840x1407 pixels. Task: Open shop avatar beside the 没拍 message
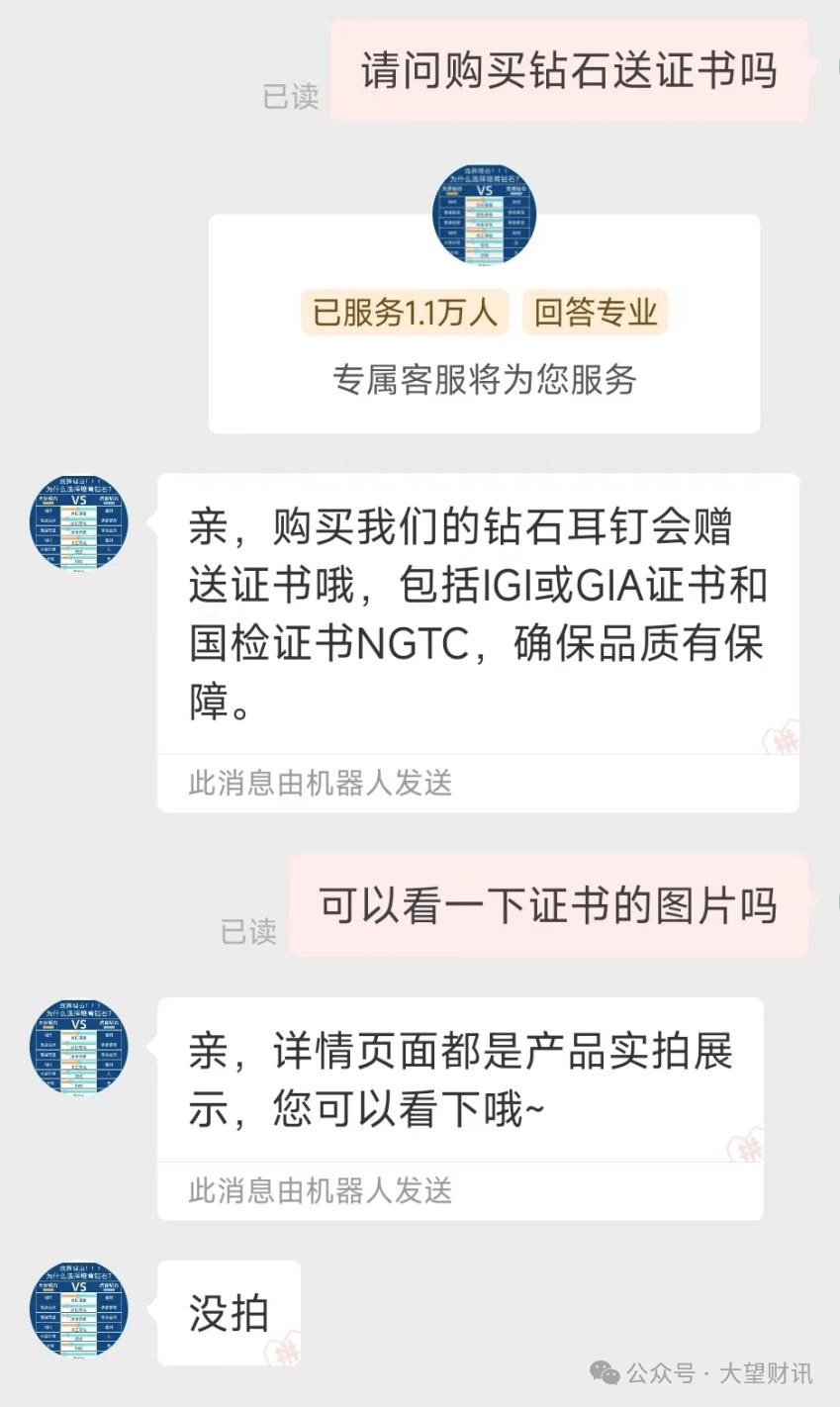click(x=79, y=1308)
